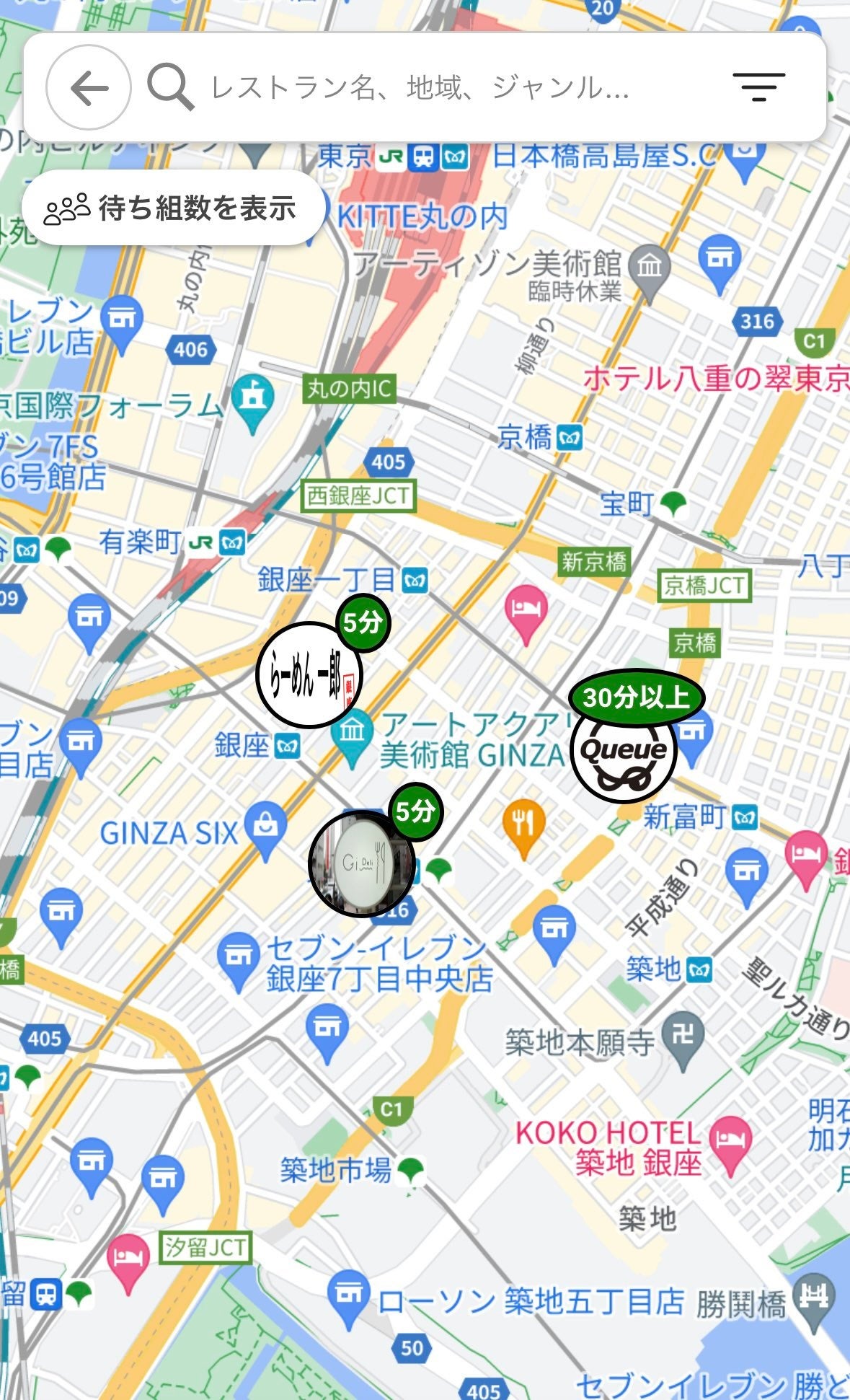Image resolution: width=850 pixels, height=1400 pixels.
Task: Open the Gi Deli restaurant marker
Action: click(361, 864)
